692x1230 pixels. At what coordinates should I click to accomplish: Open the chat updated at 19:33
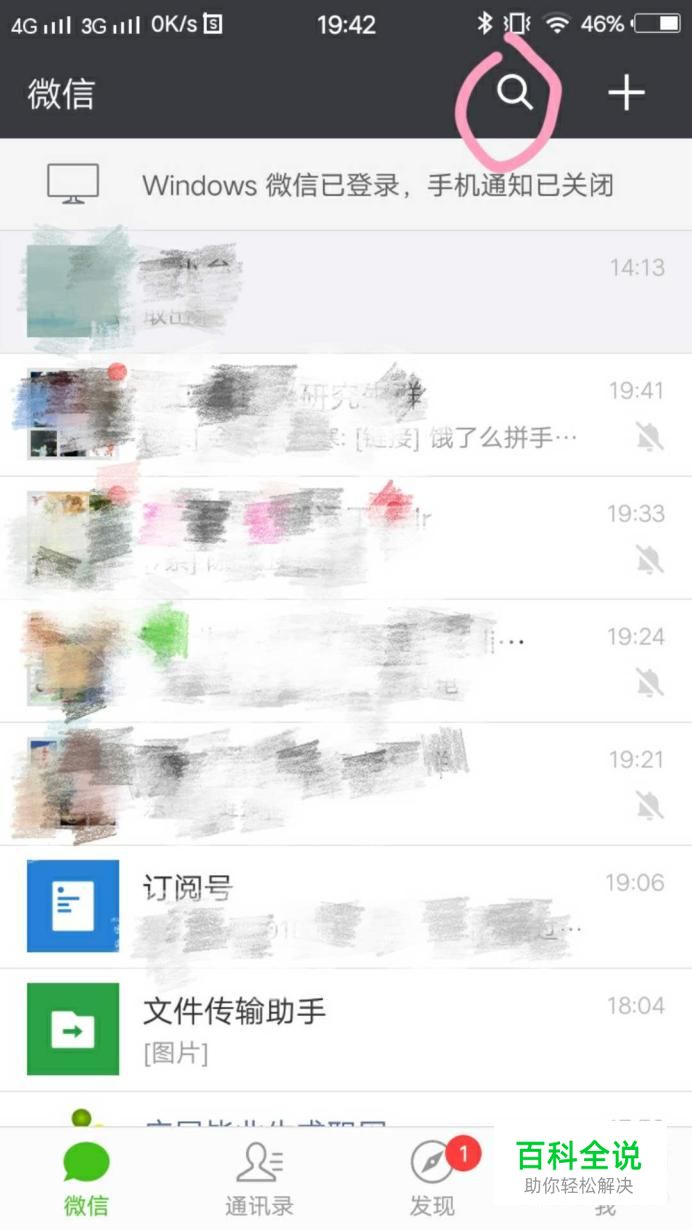pos(346,537)
